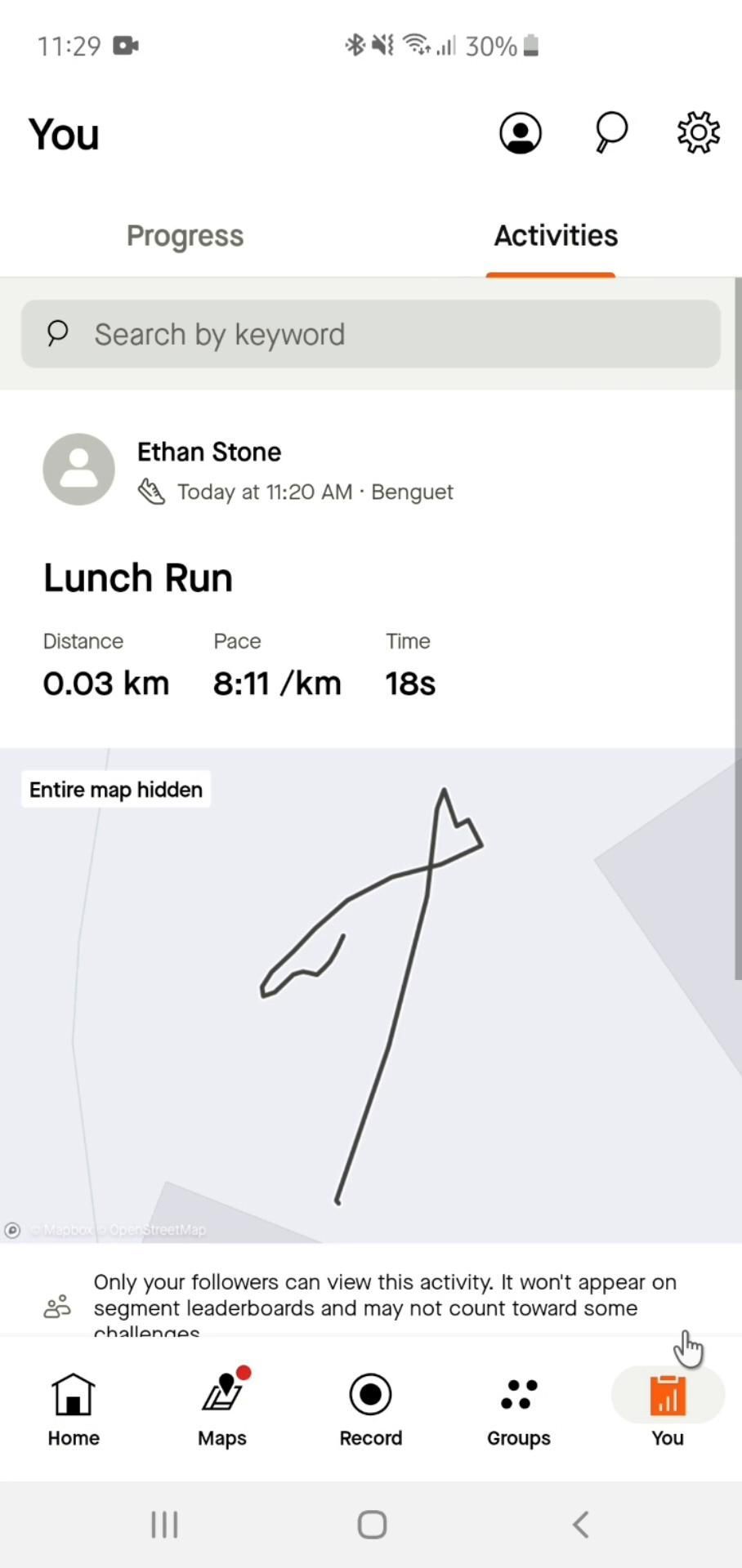Go to the Home tab
This screenshot has height=1568, width=742.
click(74, 1410)
